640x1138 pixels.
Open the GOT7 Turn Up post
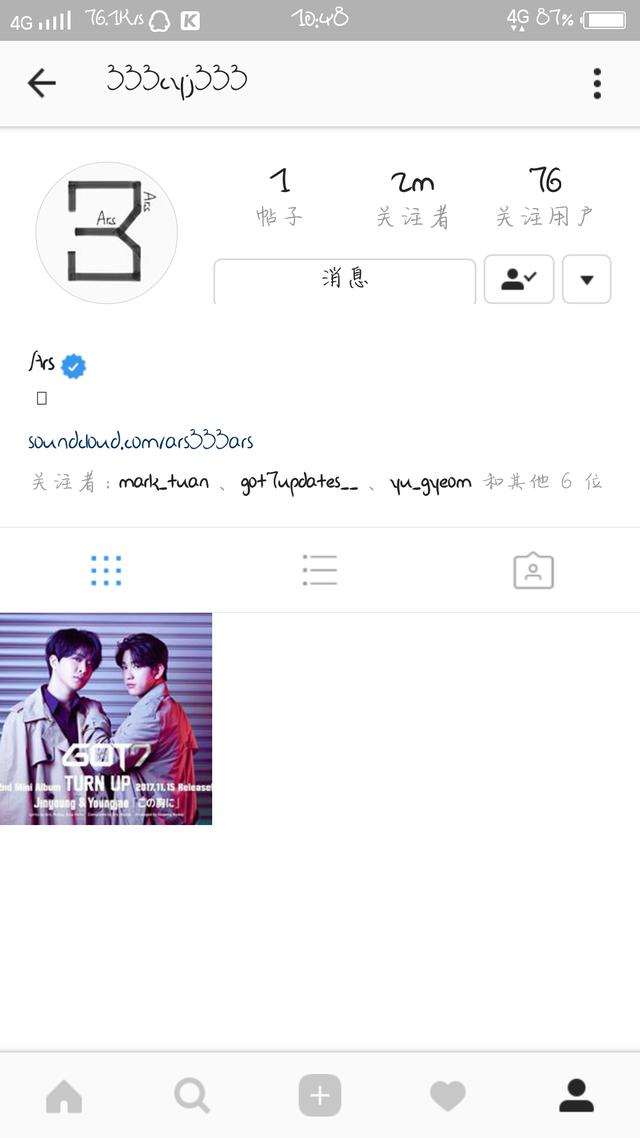point(106,718)
